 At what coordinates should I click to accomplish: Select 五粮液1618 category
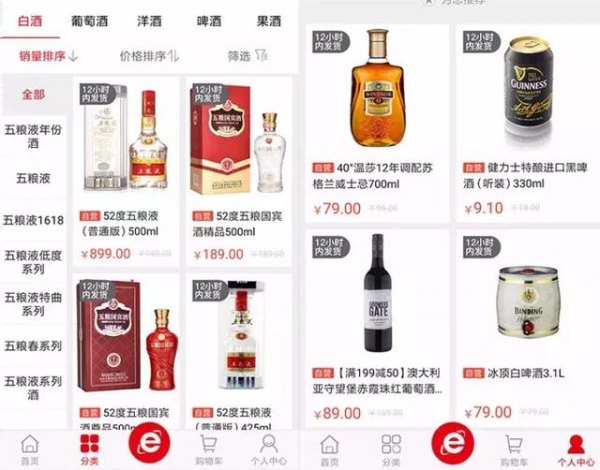click(x=34, y=220)
